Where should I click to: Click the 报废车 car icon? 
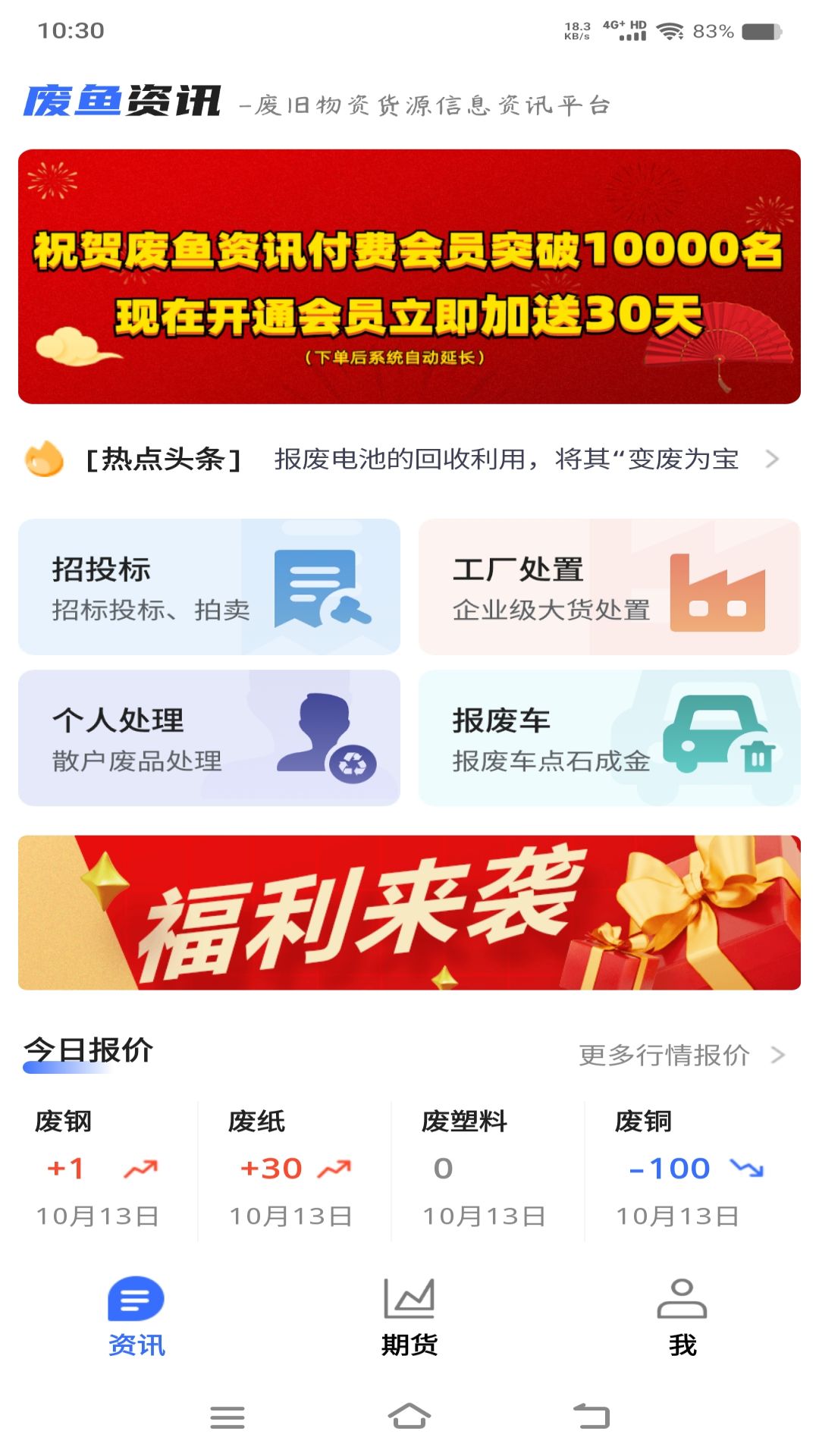pos(717,736)
